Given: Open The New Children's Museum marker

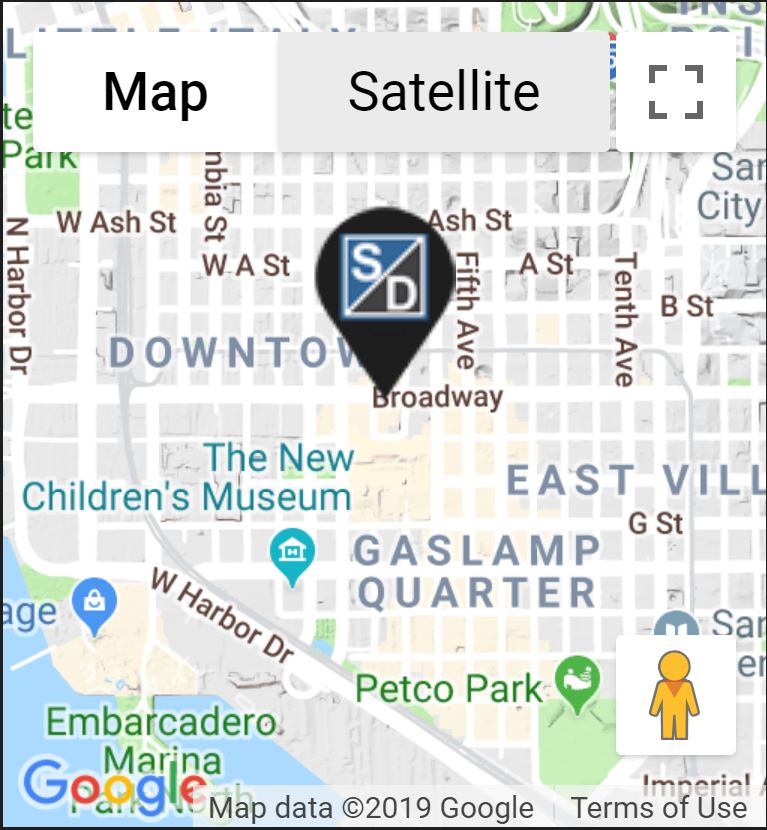Looking at the screenshot, I should tap(292, 551).
